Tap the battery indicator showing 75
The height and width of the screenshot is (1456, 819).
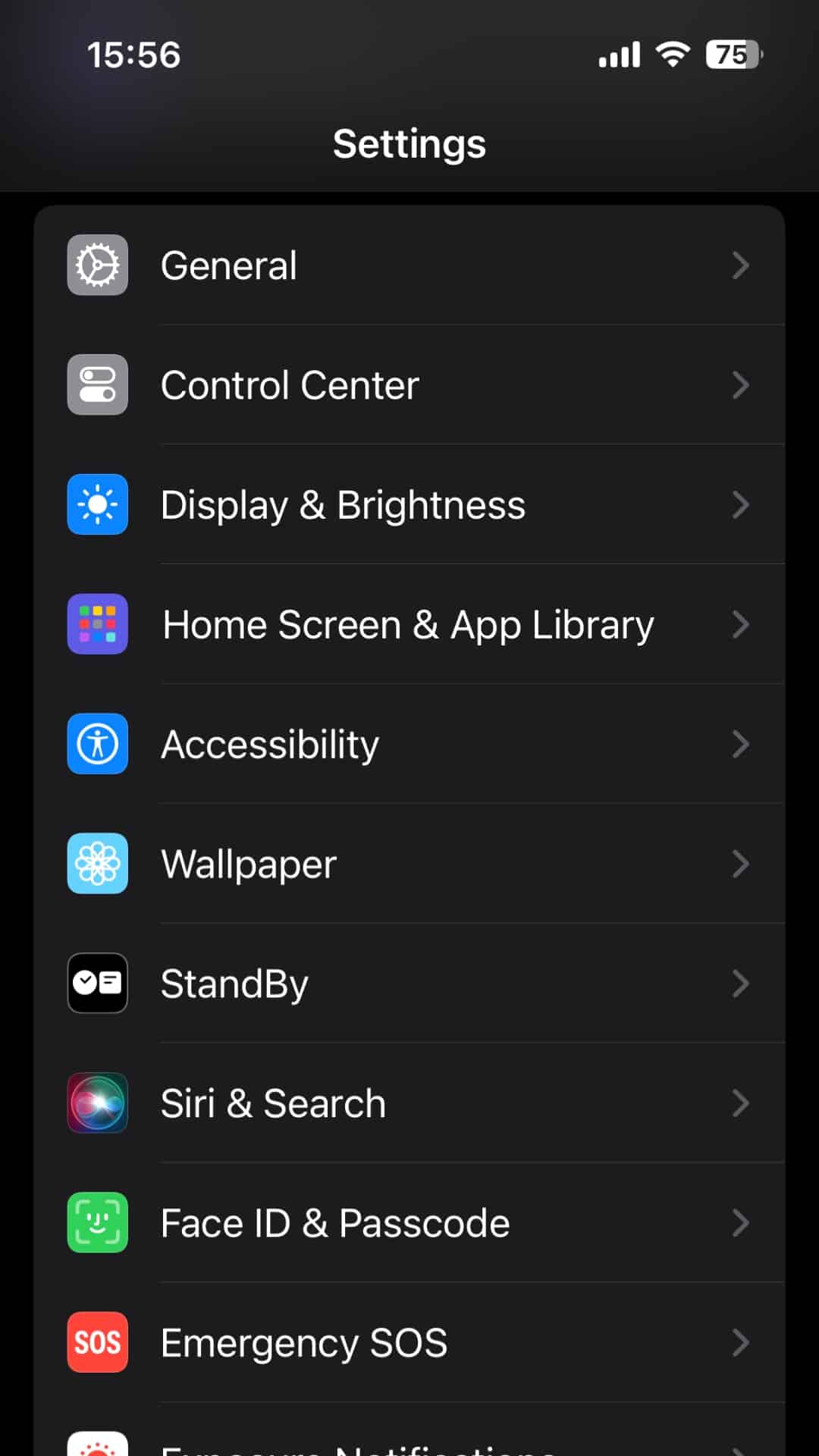730,54
